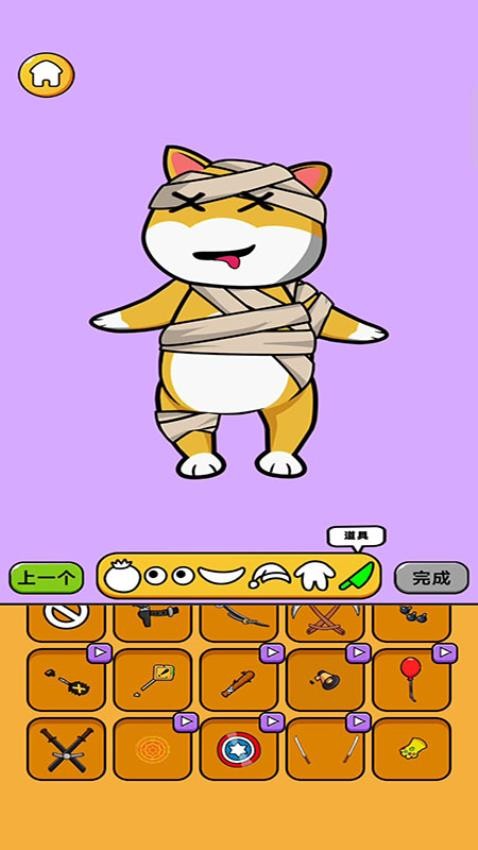Return to the home screen via the house icon
This screenshot has width=478, height=850.
47,75
